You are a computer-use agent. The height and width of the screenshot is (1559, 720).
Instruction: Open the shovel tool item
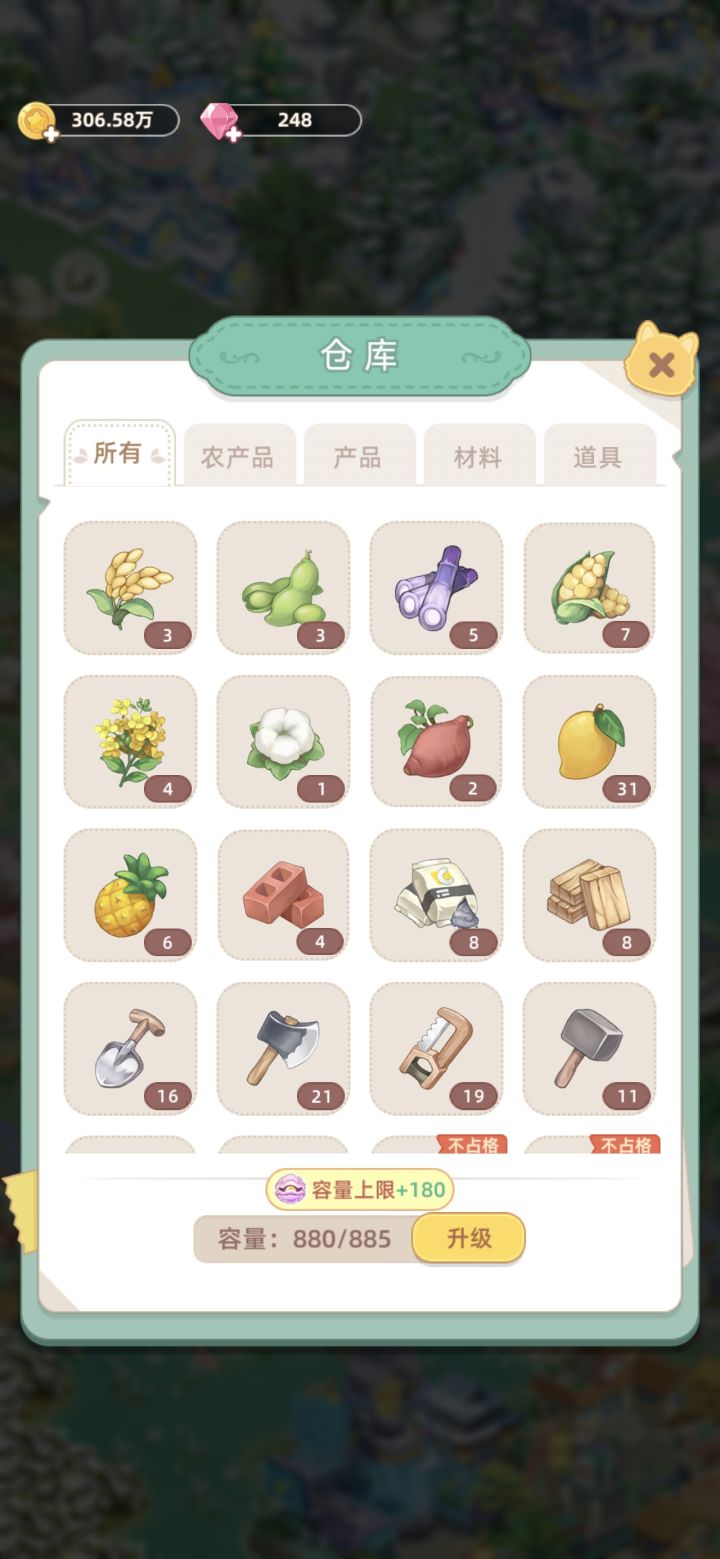(x=130, y=1048)
